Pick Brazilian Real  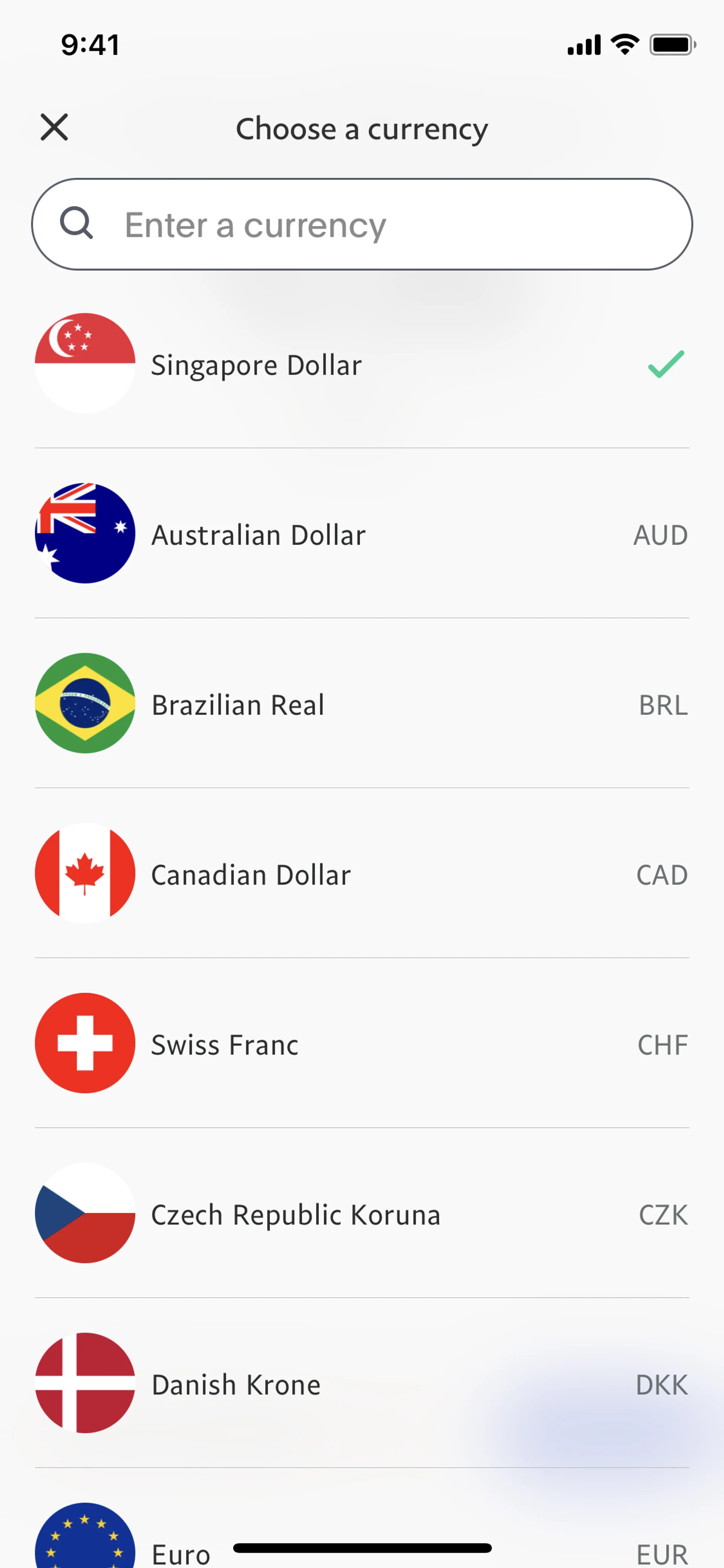362,703
